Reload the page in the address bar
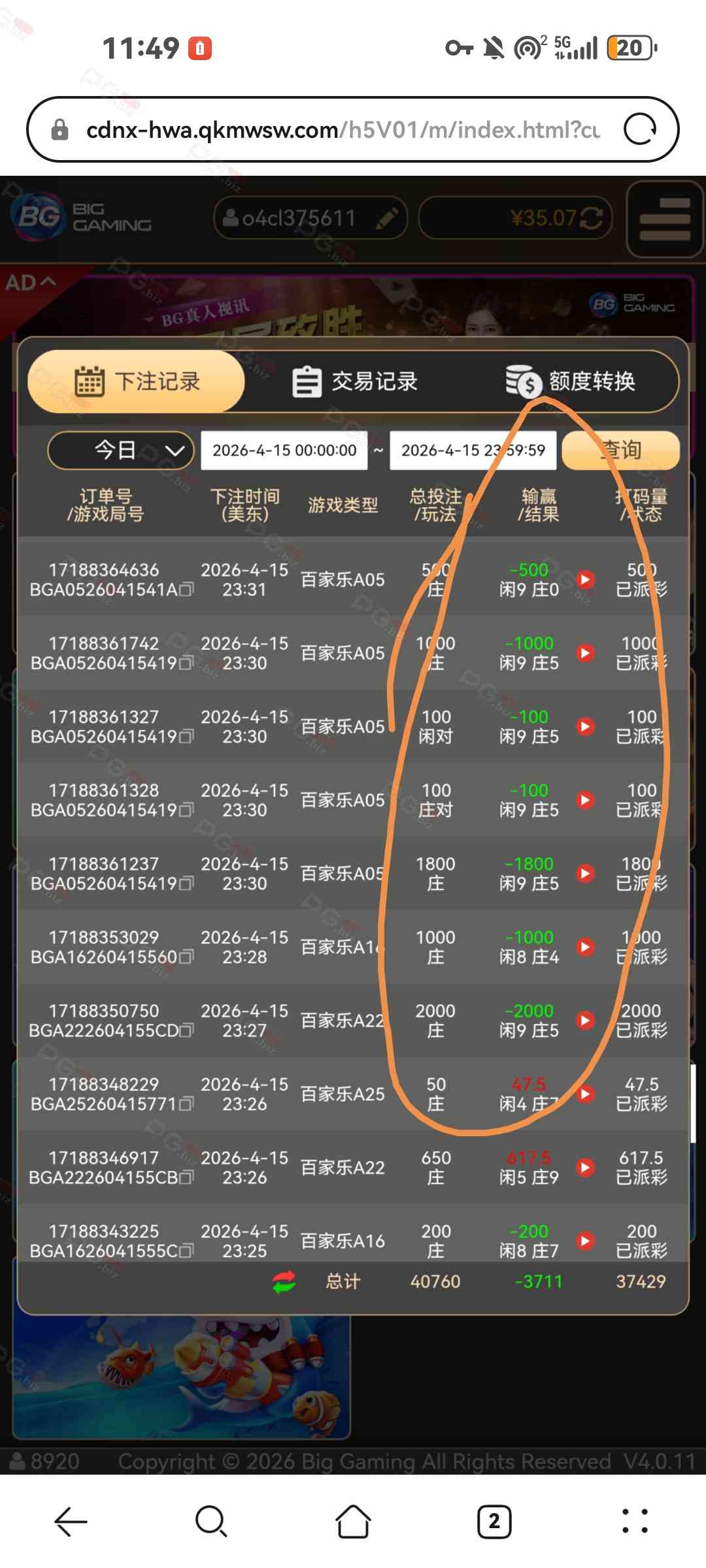The image size is (706, 1568). coord(639,129)
